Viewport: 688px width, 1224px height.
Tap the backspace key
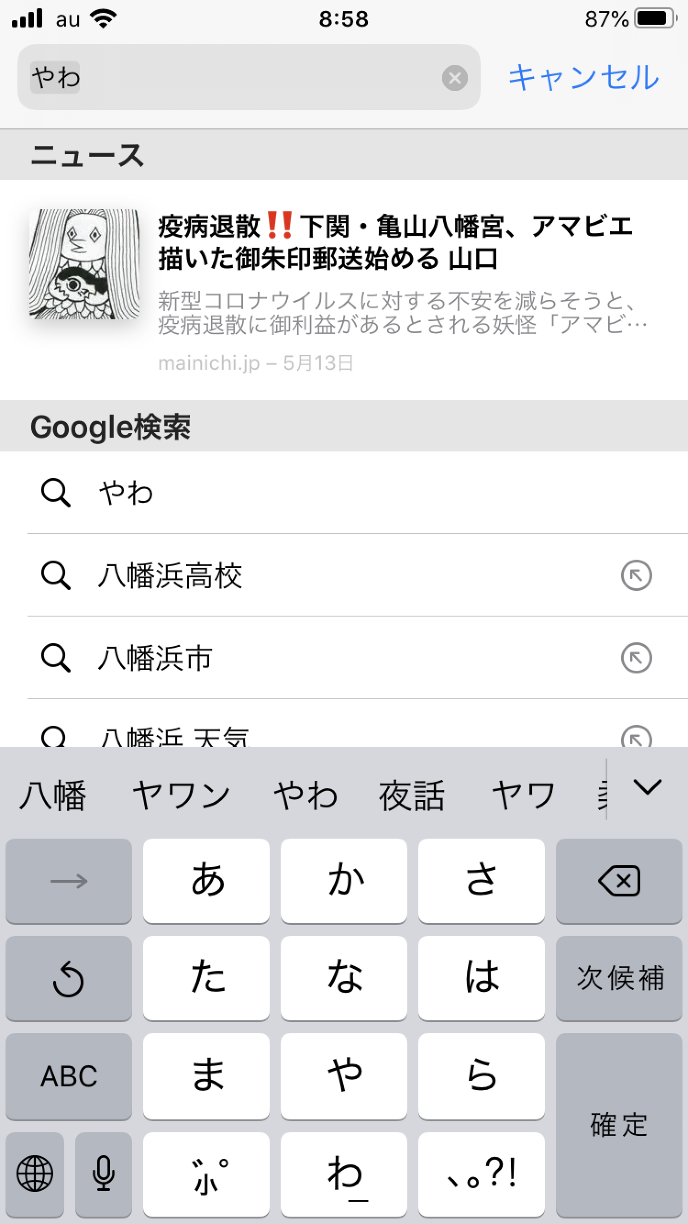(x=618, y=881)
